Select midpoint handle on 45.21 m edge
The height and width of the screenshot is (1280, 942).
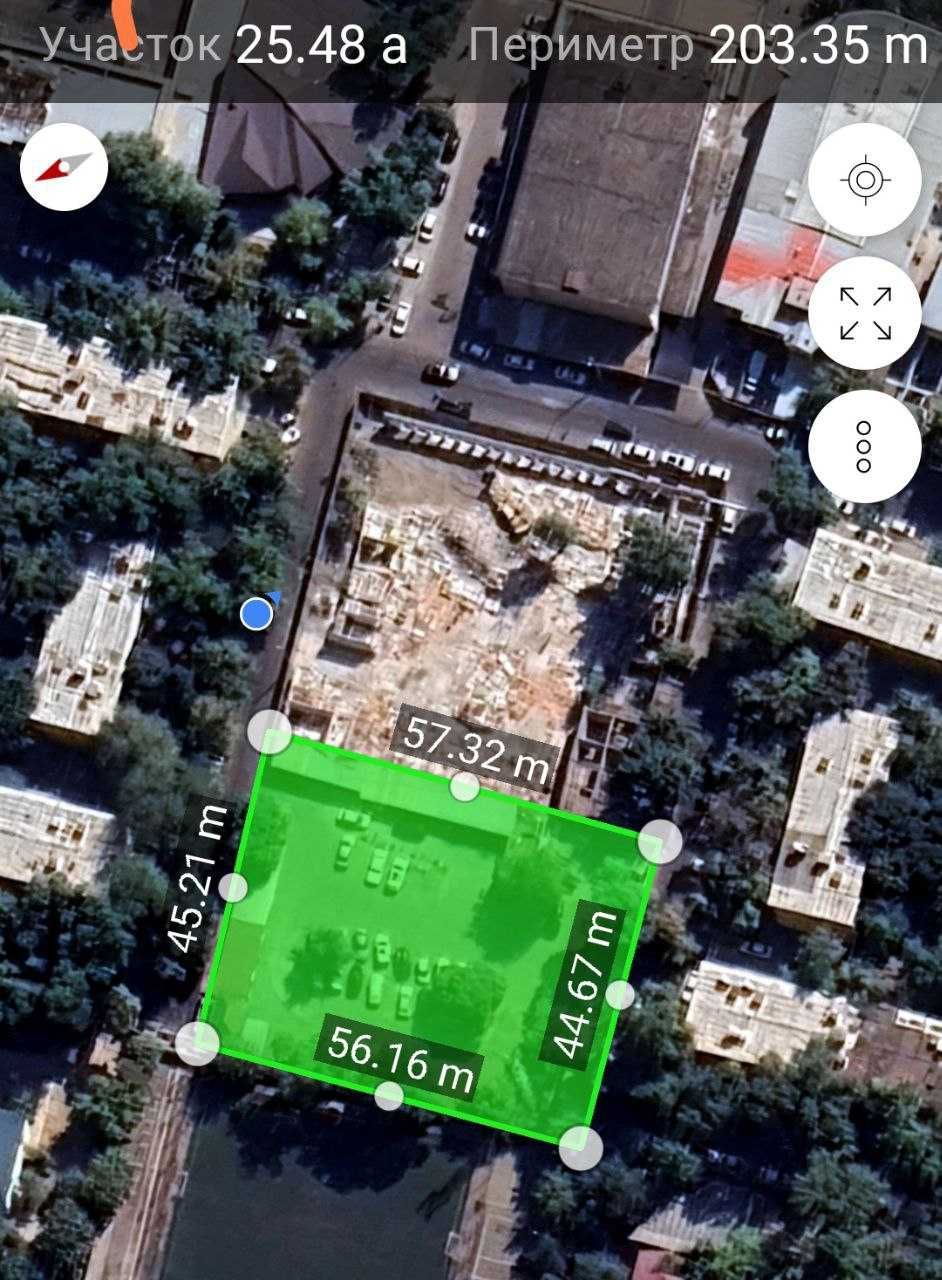233,887
